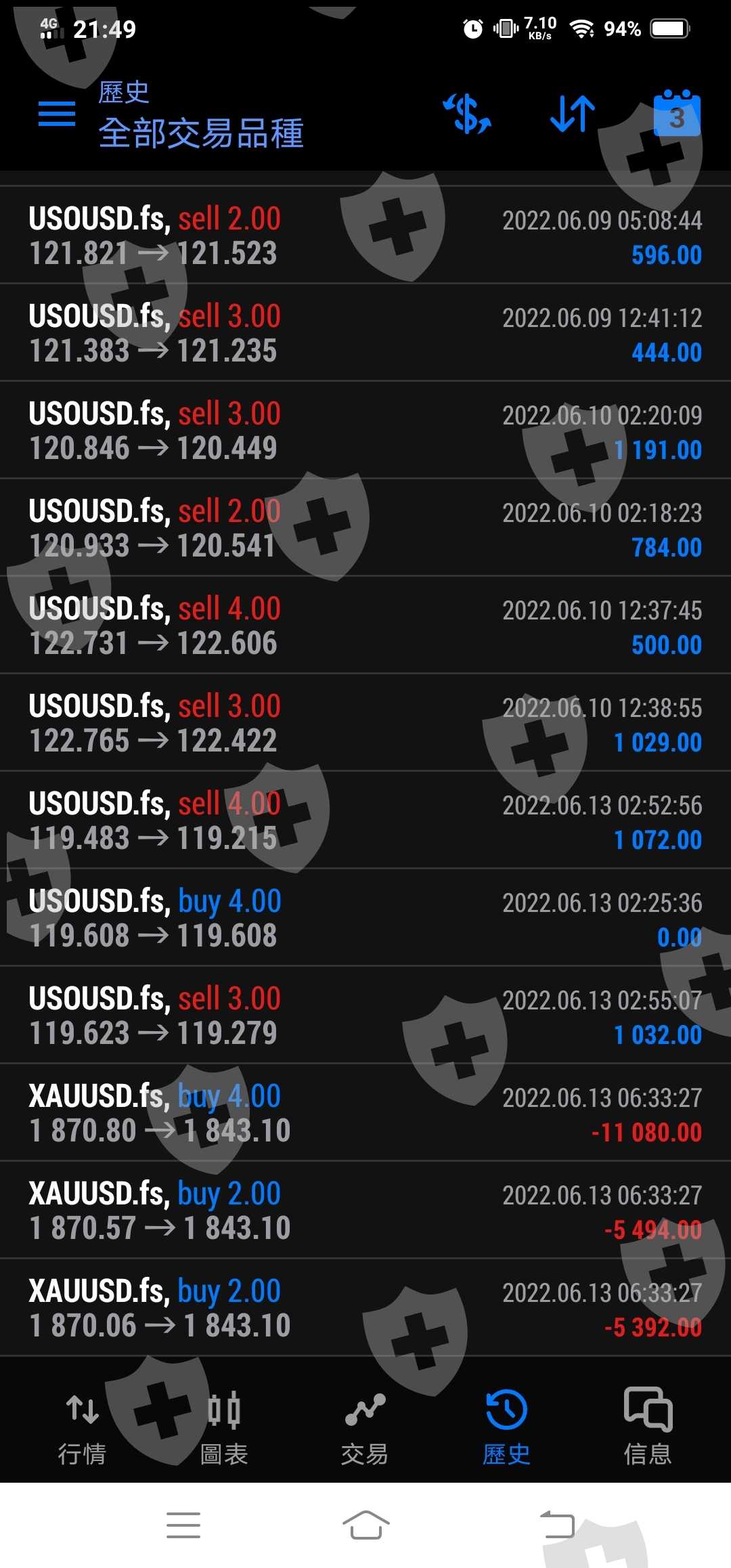Open the sort order arrows
Image resolution: width=731 pixels, height=1568 pixels.
tap(573, 114)
